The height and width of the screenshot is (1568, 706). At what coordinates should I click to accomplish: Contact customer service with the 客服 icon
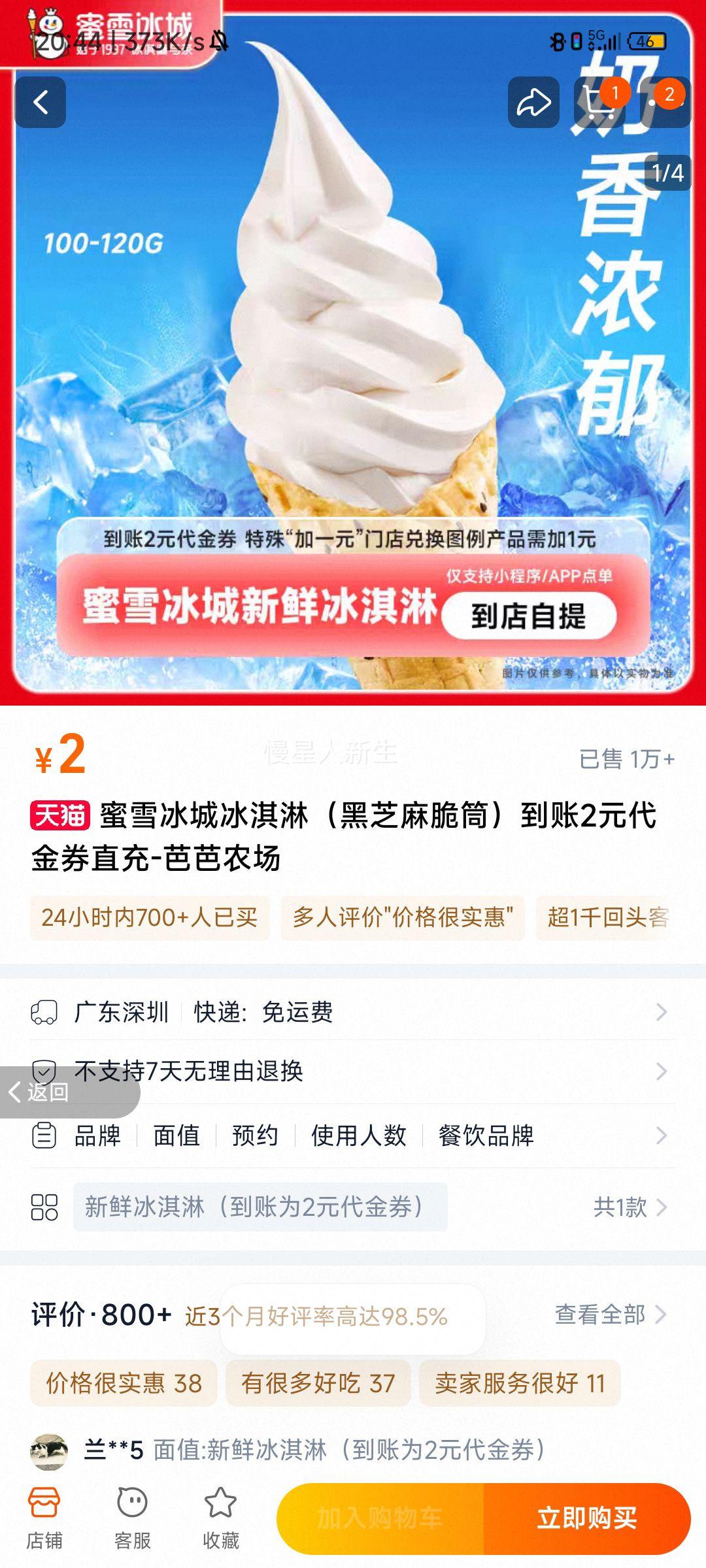133,1516
